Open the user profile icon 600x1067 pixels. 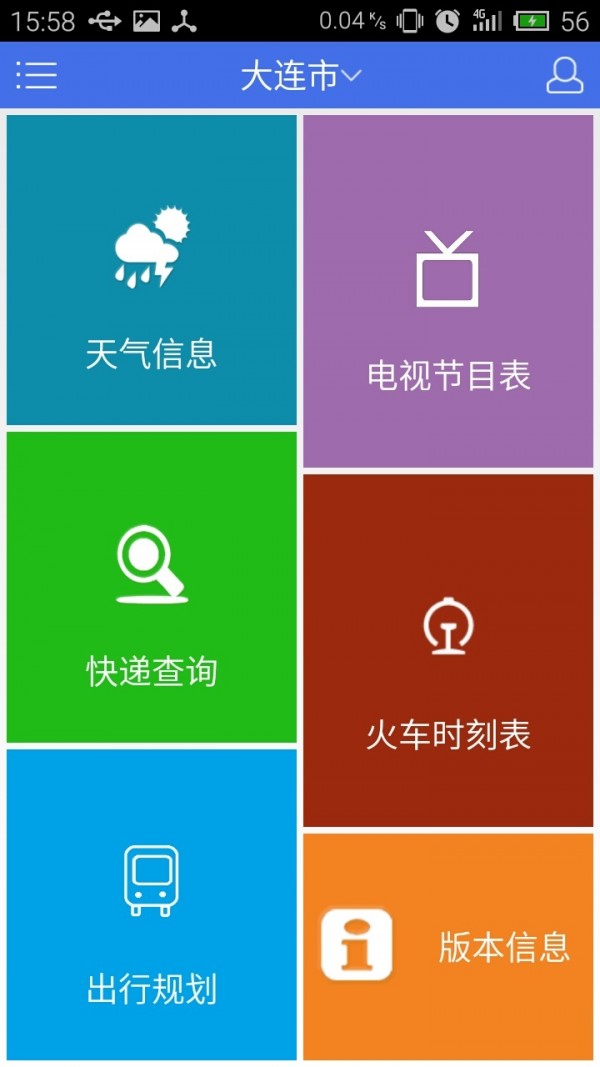(x=564, y=76)
